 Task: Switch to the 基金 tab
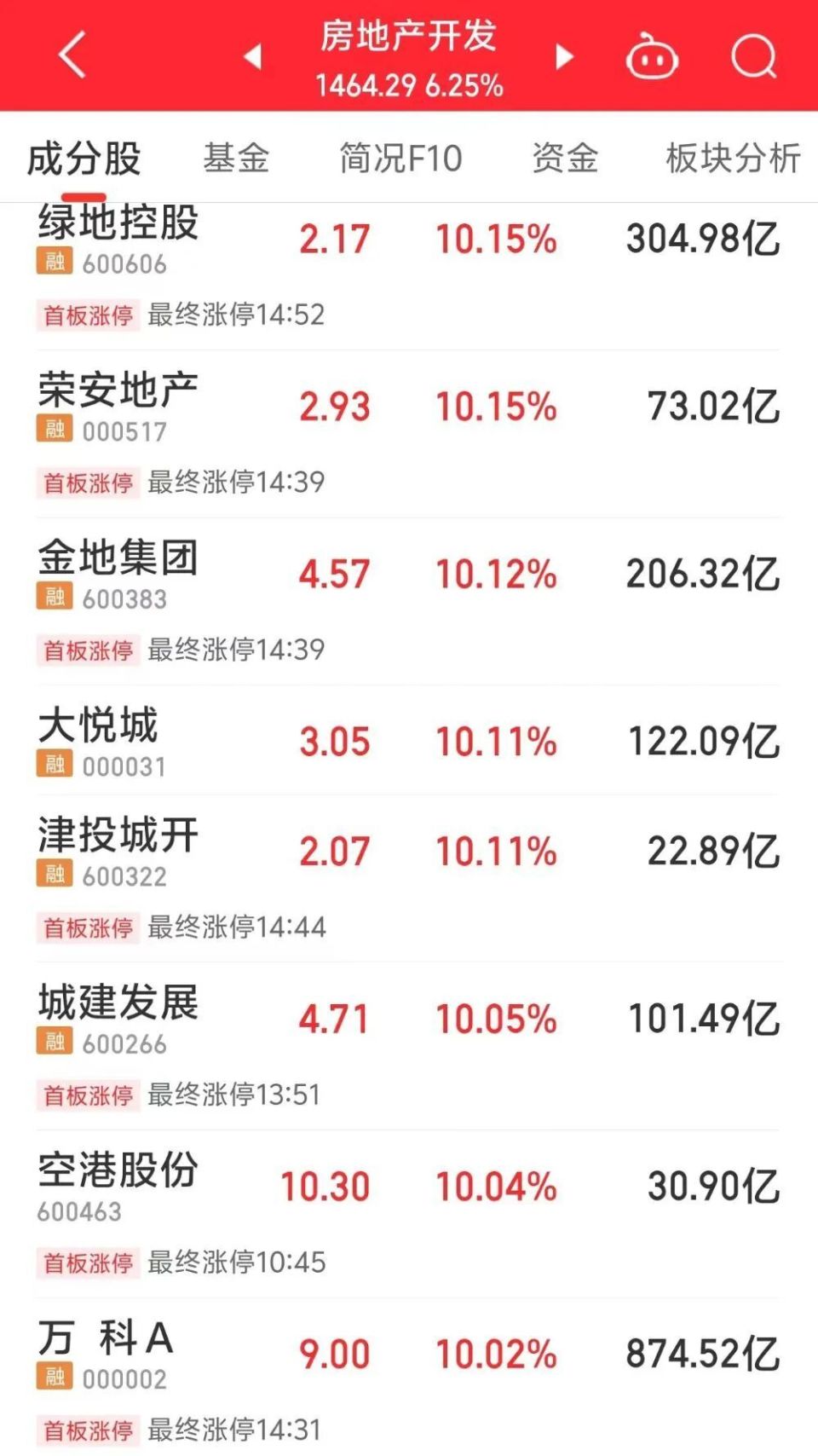237,159
